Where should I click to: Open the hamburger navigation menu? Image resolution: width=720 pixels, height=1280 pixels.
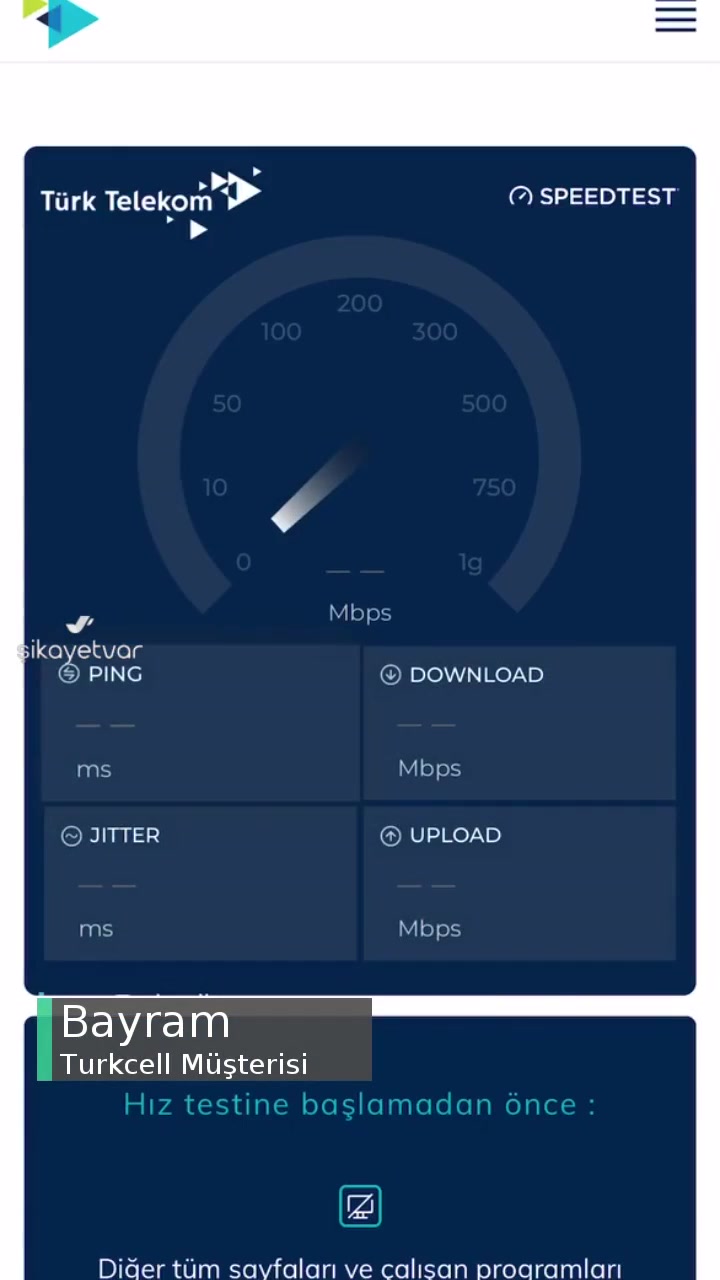(x=676, y=16)
